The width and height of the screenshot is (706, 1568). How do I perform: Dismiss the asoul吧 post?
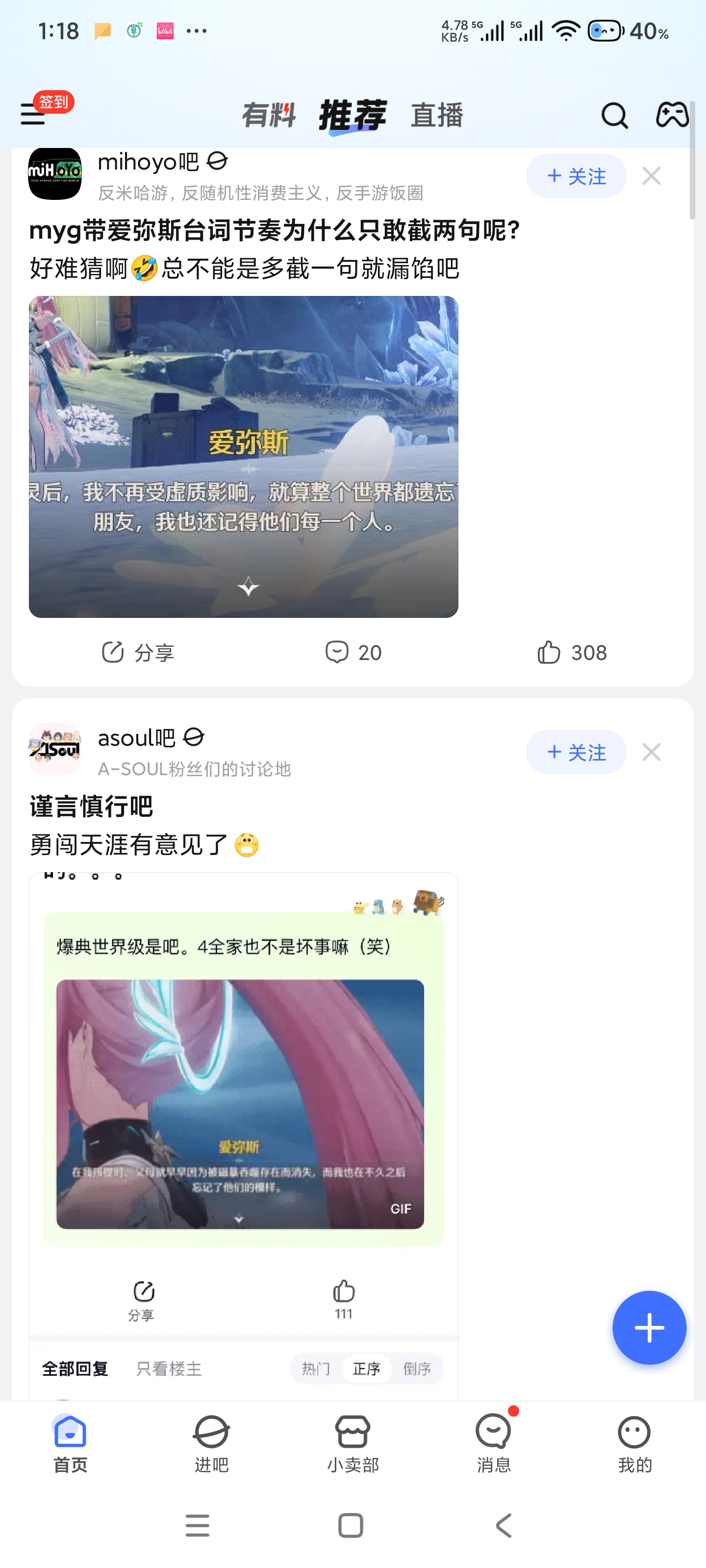click(x=651, y=752)
